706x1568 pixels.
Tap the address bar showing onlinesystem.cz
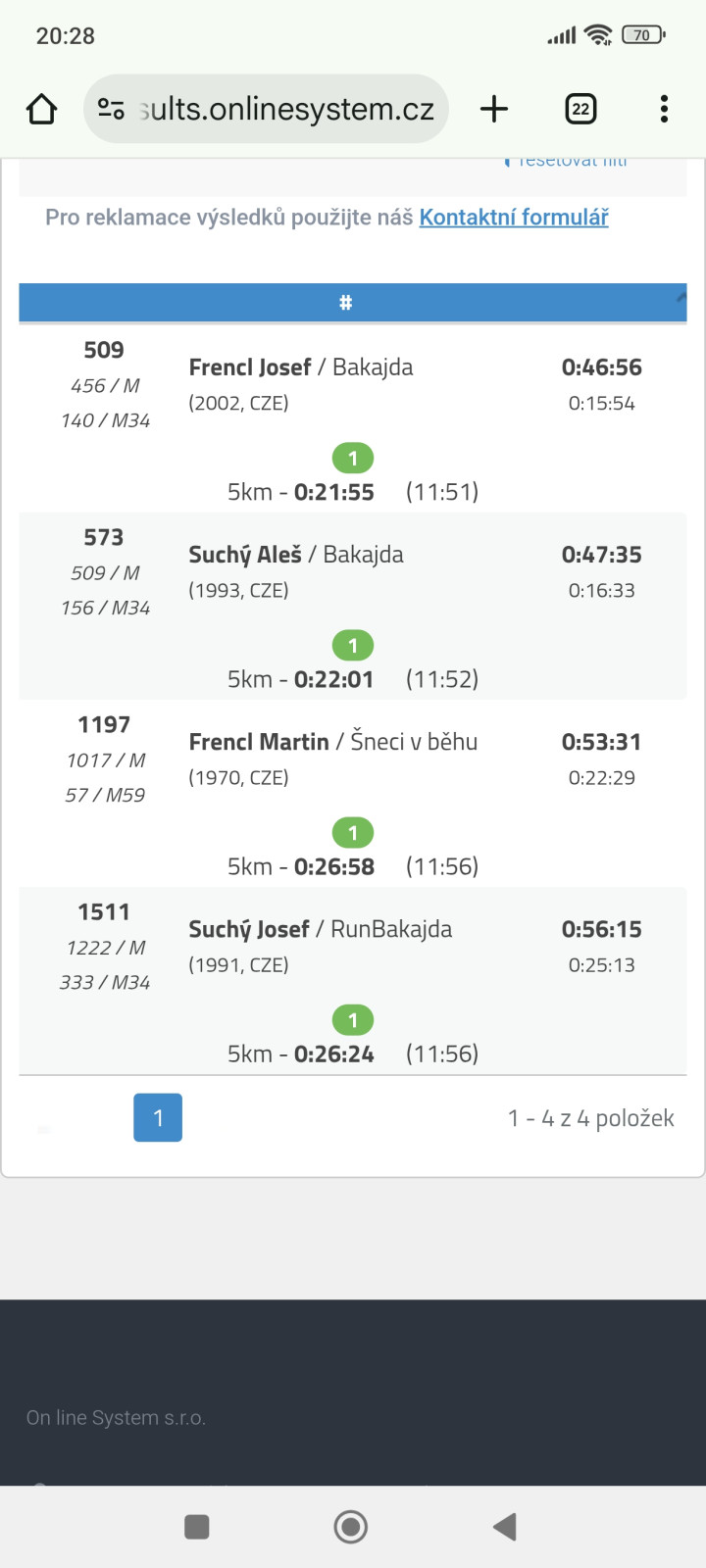(x=284, y=109)
